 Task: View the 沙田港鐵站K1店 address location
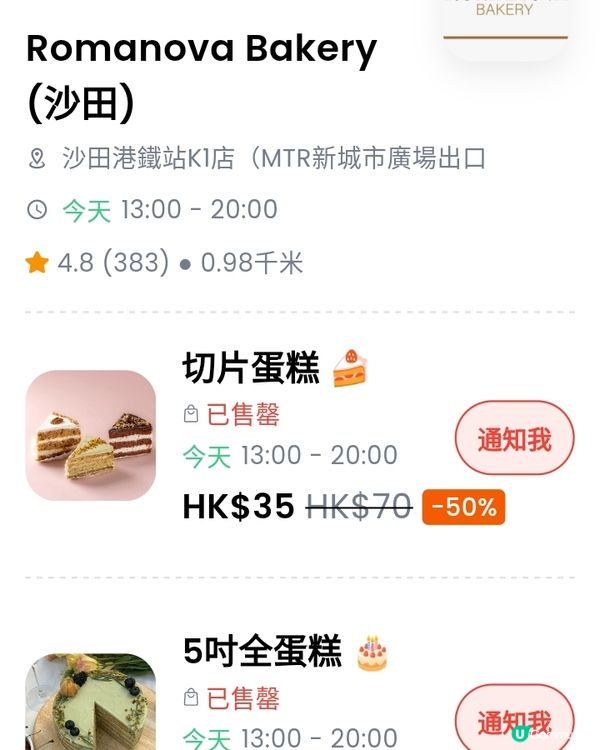(272, 158)
